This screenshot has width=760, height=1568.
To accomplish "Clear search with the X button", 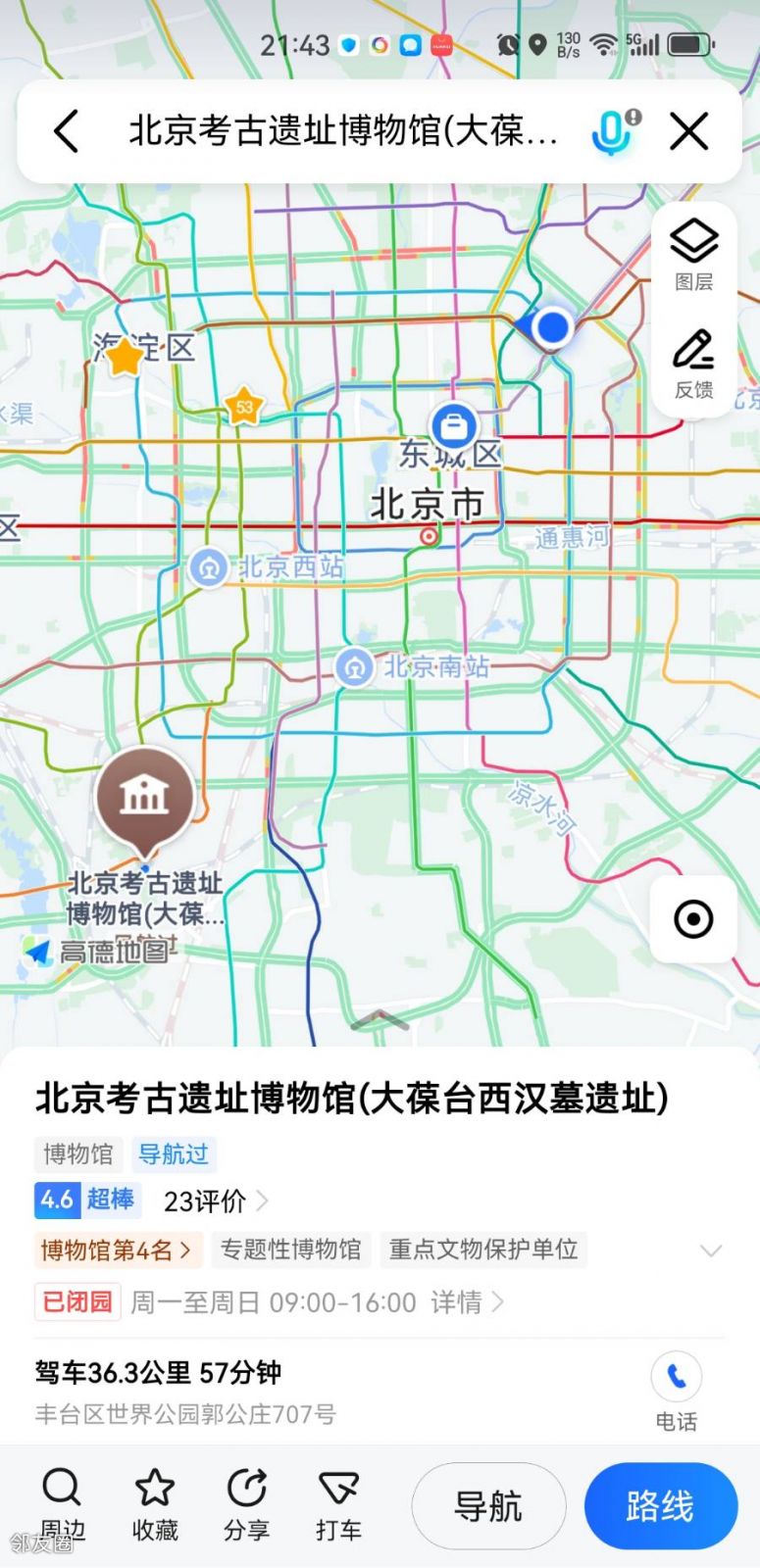I will click(689, 130).
